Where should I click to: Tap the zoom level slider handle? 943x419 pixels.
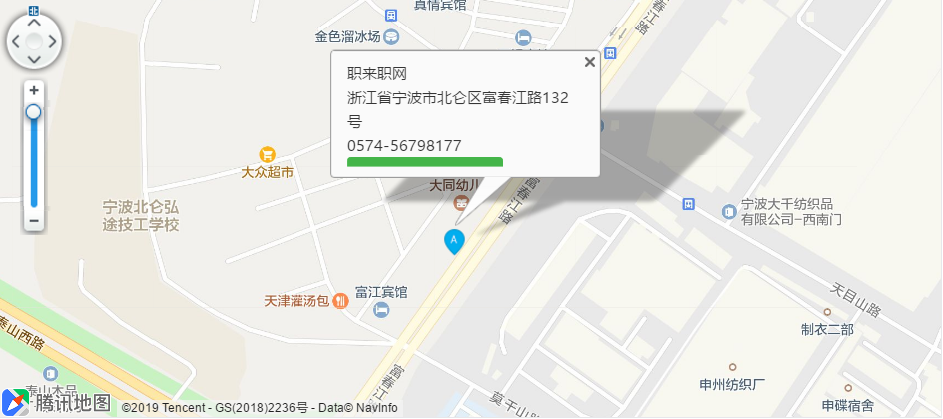34,111
